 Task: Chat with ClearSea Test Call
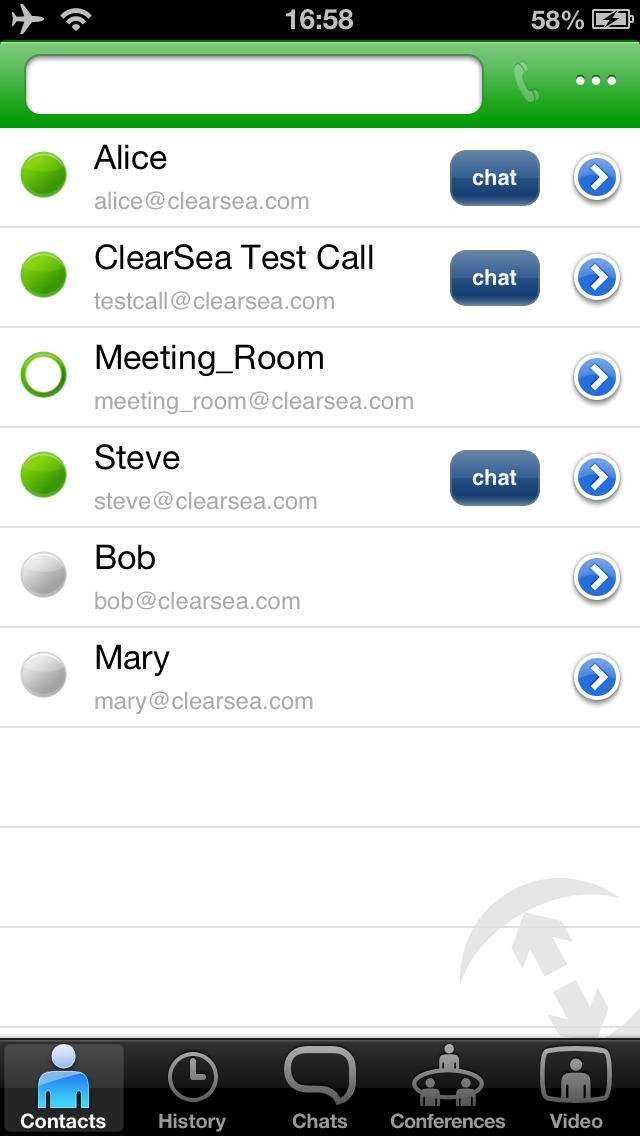[494, 278]
